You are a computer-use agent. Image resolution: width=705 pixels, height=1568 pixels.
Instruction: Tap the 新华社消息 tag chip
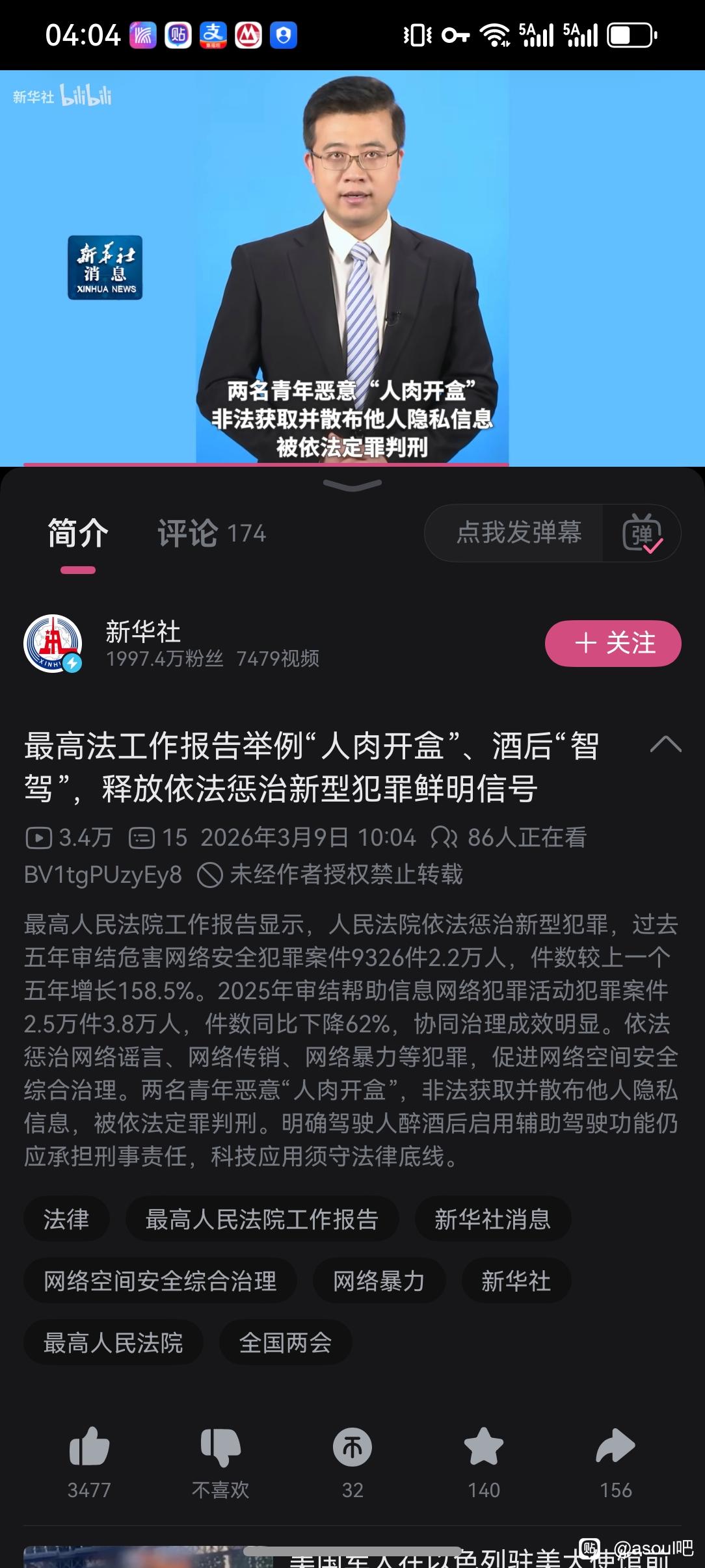(x=492, y=1219)
